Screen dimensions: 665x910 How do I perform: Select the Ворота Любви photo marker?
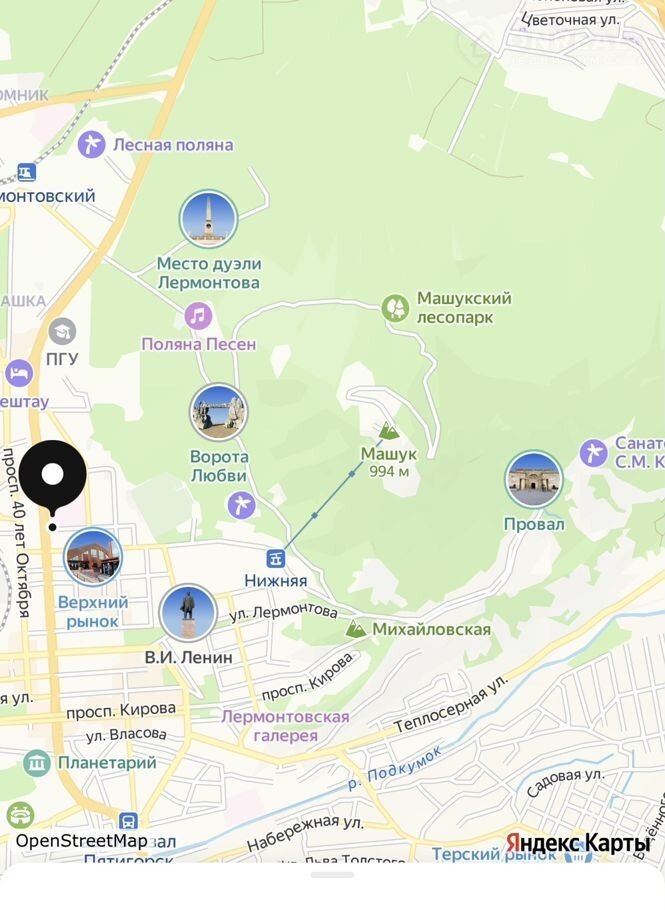(x=218, y=412)
